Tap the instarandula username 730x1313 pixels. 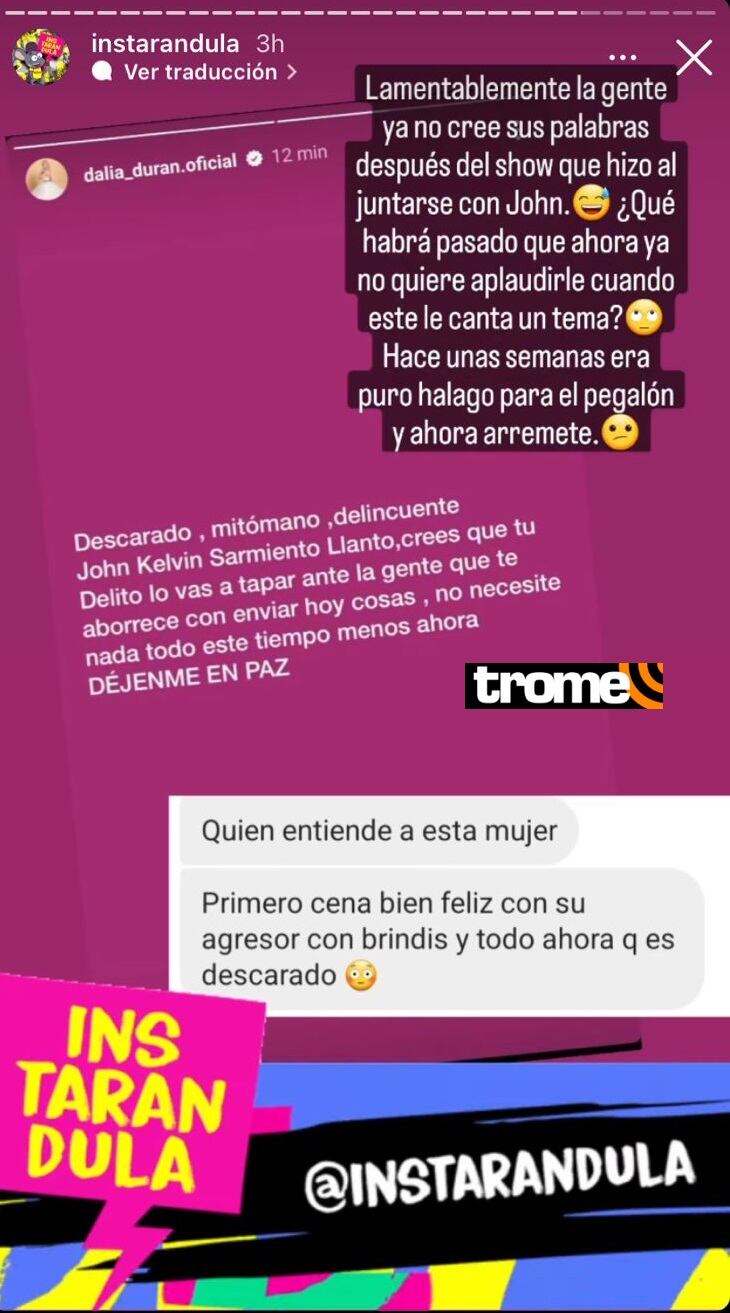[x=164, y=44]
